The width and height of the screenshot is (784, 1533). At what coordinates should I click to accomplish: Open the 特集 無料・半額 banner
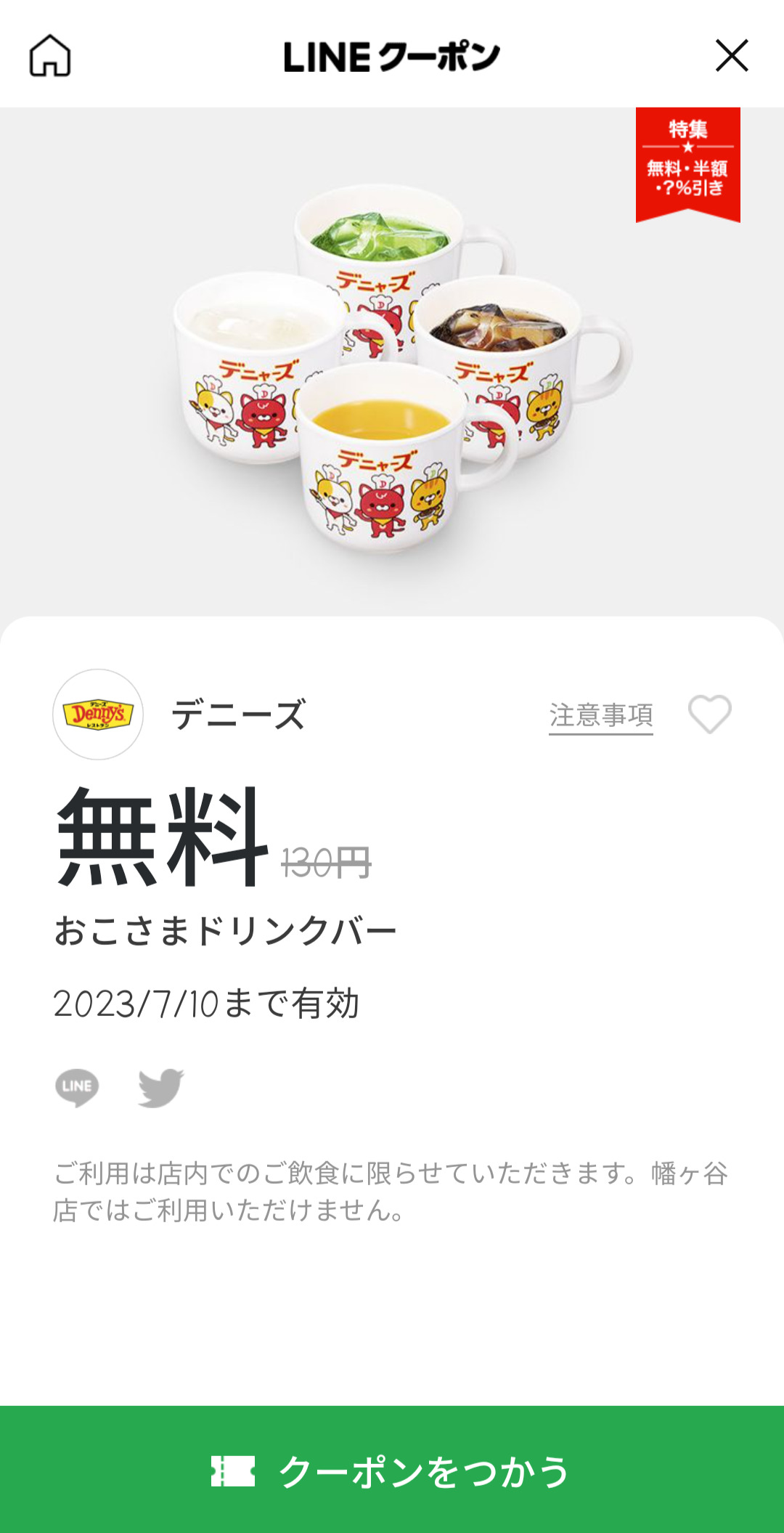687,163
